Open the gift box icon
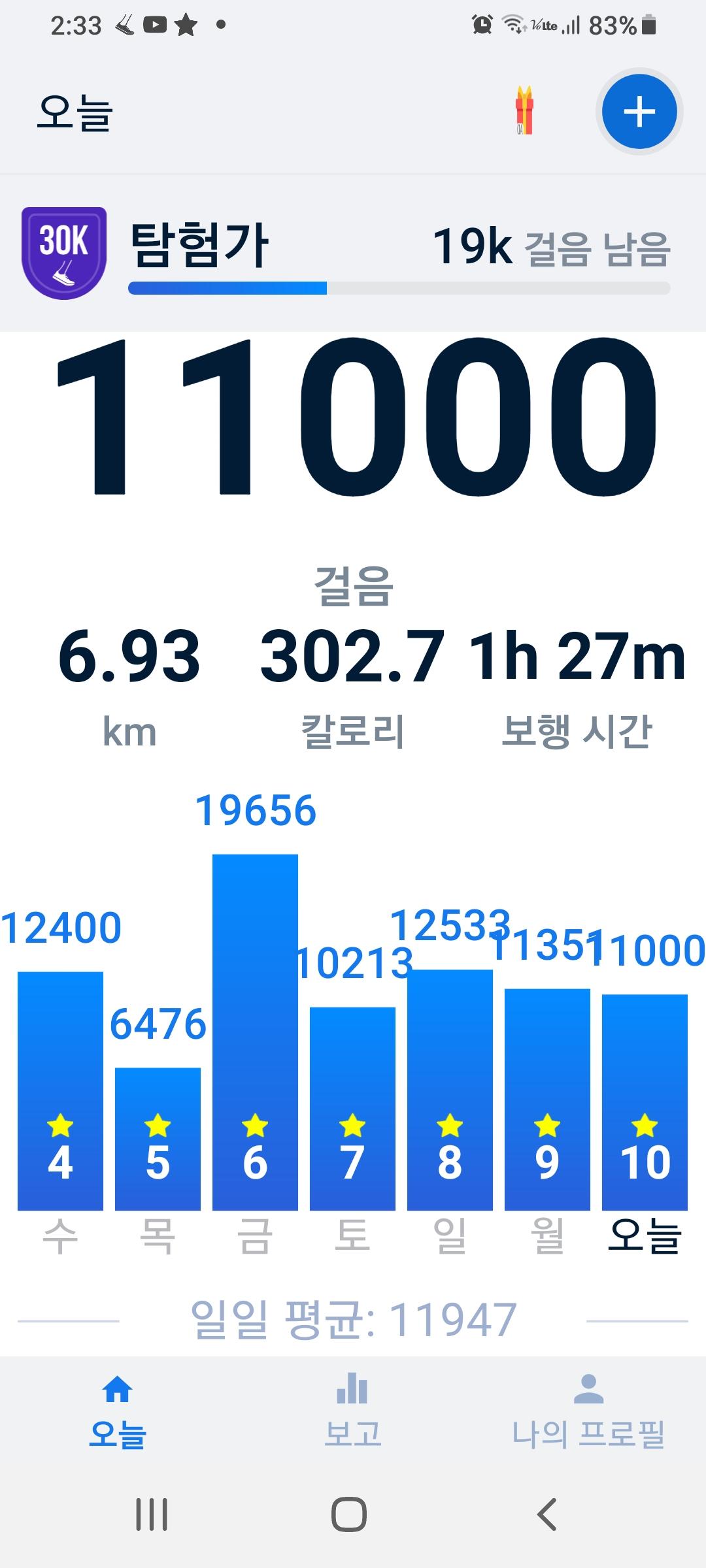This screenshot has height=1568, width=706. pos(524,110)
